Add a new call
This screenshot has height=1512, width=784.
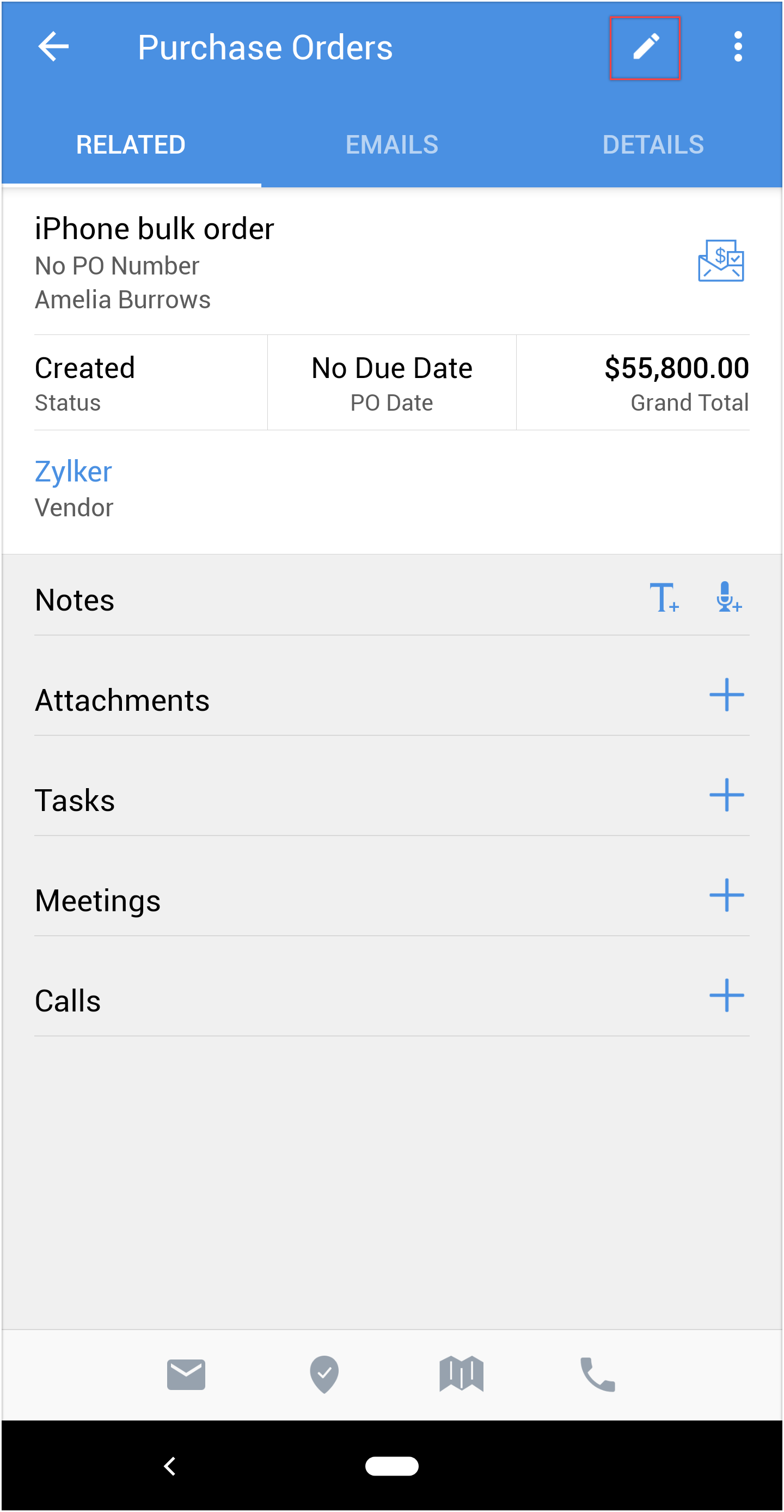[726, 996]
